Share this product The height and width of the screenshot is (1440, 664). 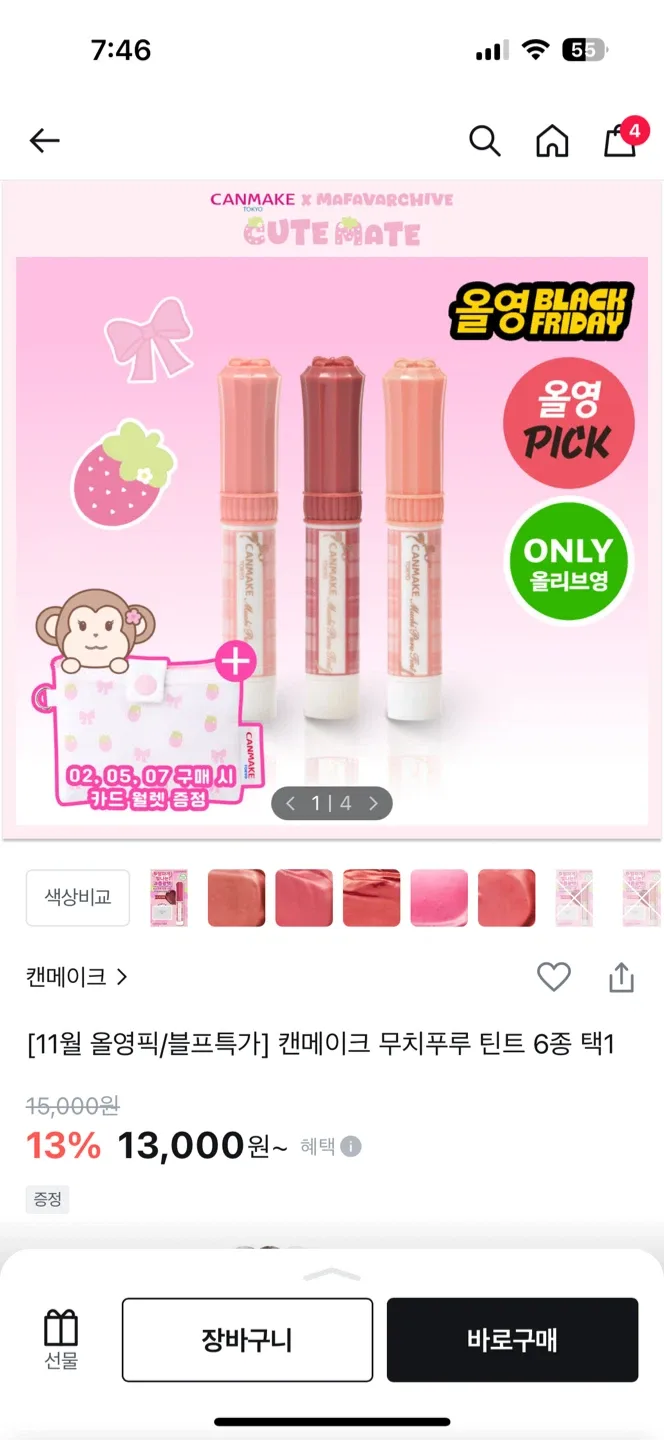621,977
